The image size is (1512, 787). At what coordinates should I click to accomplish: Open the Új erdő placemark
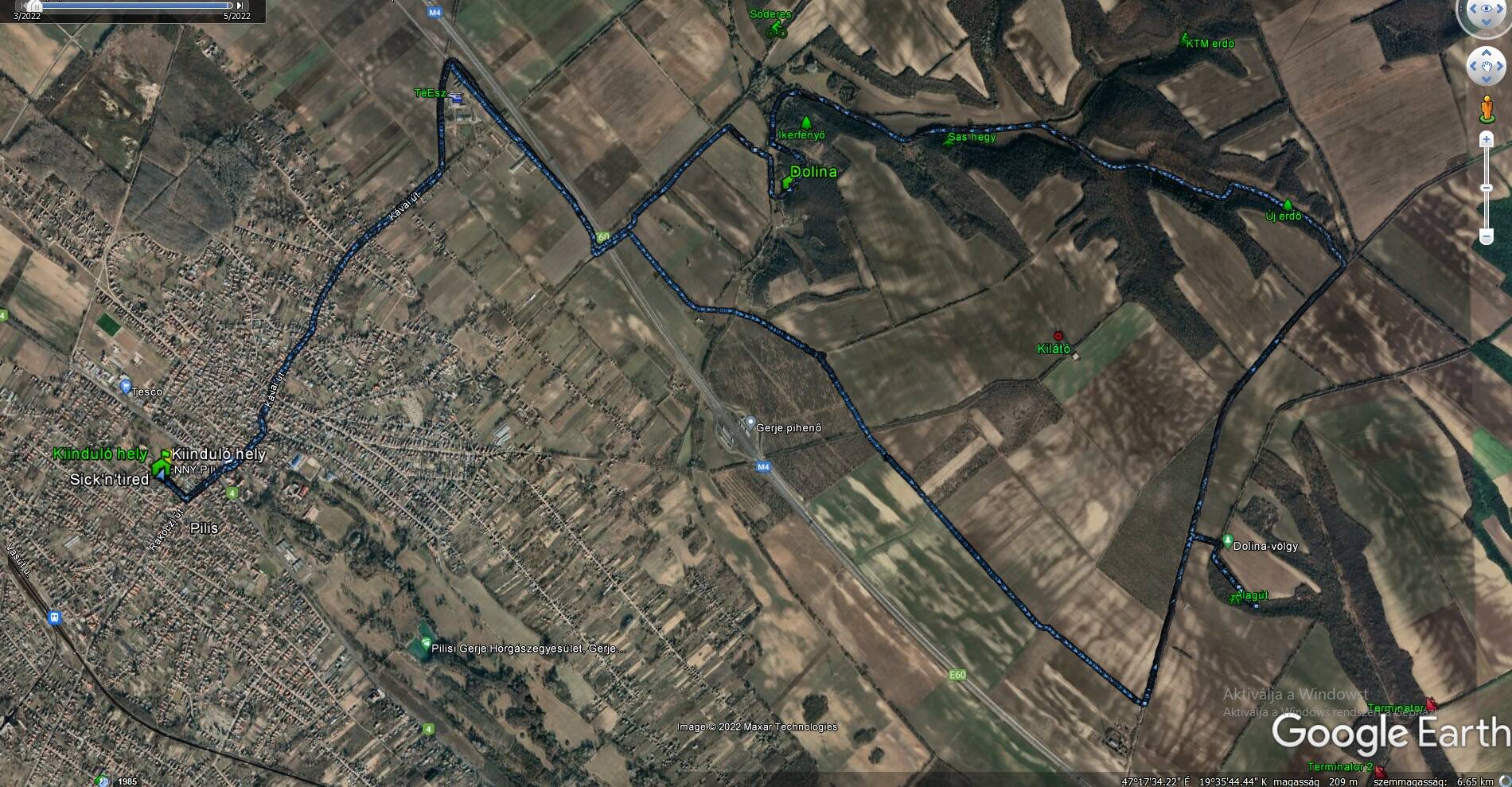pos(1288,205)
